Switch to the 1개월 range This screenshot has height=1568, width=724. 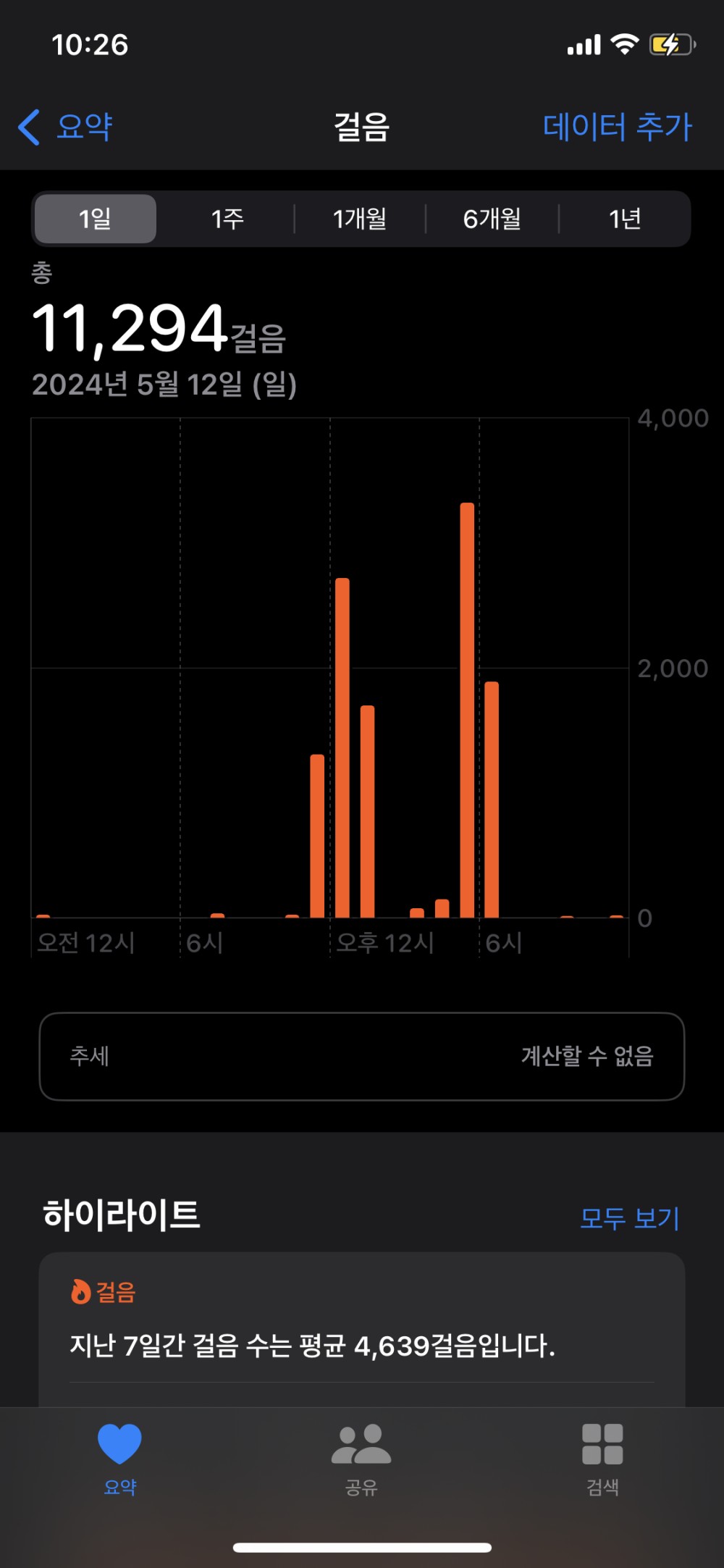[x=360, y=219]
